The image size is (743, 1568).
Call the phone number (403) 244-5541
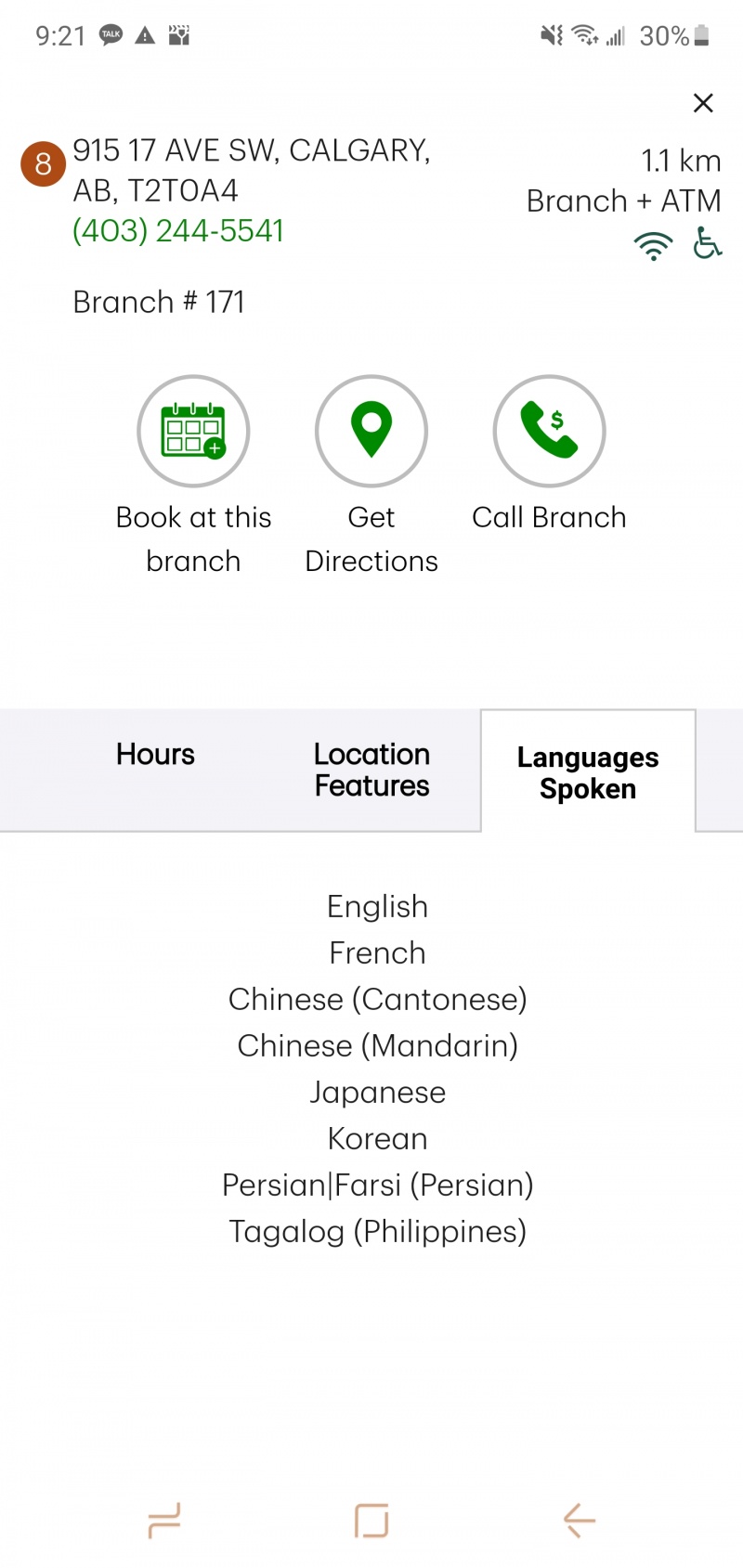(x=178, y=230)
